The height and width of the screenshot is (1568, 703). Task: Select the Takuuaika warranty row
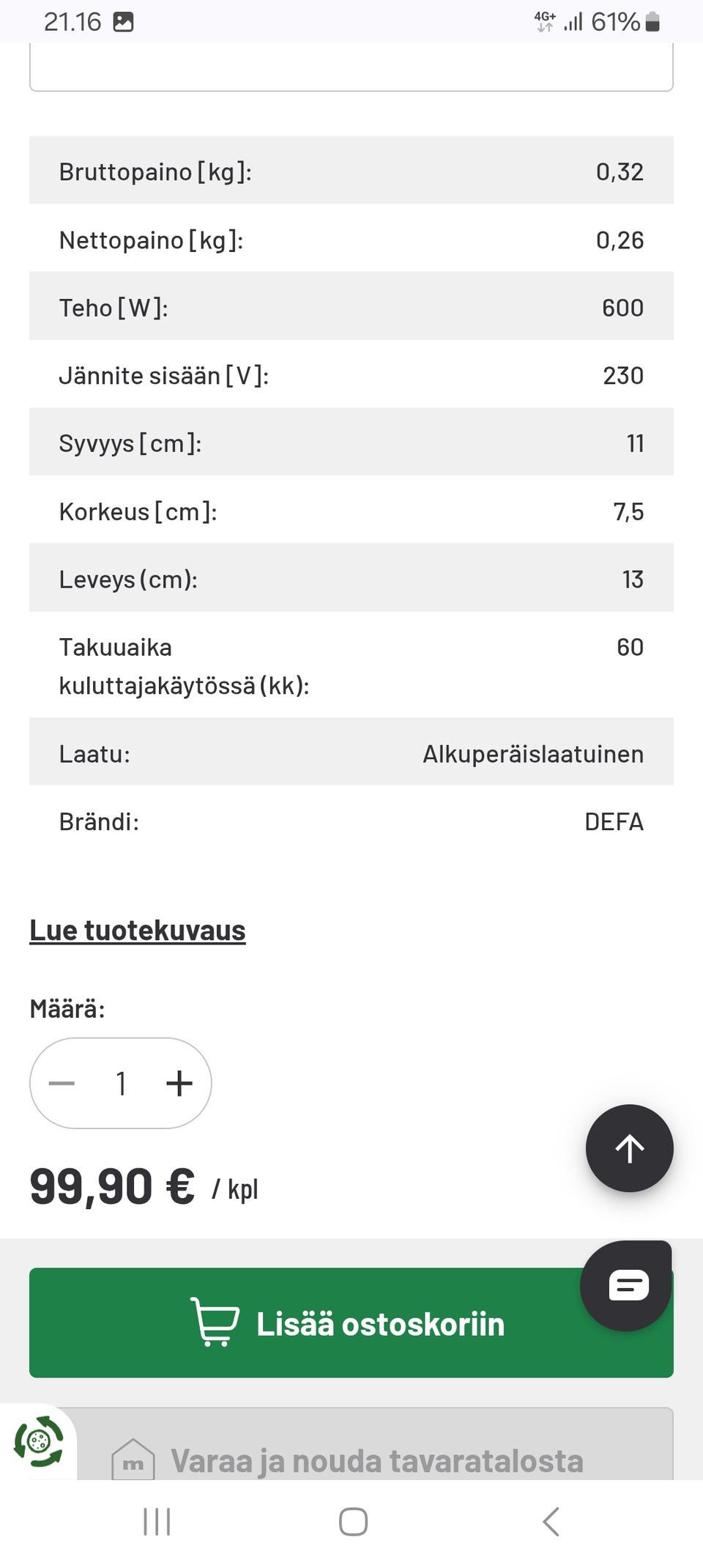(351, 665)
